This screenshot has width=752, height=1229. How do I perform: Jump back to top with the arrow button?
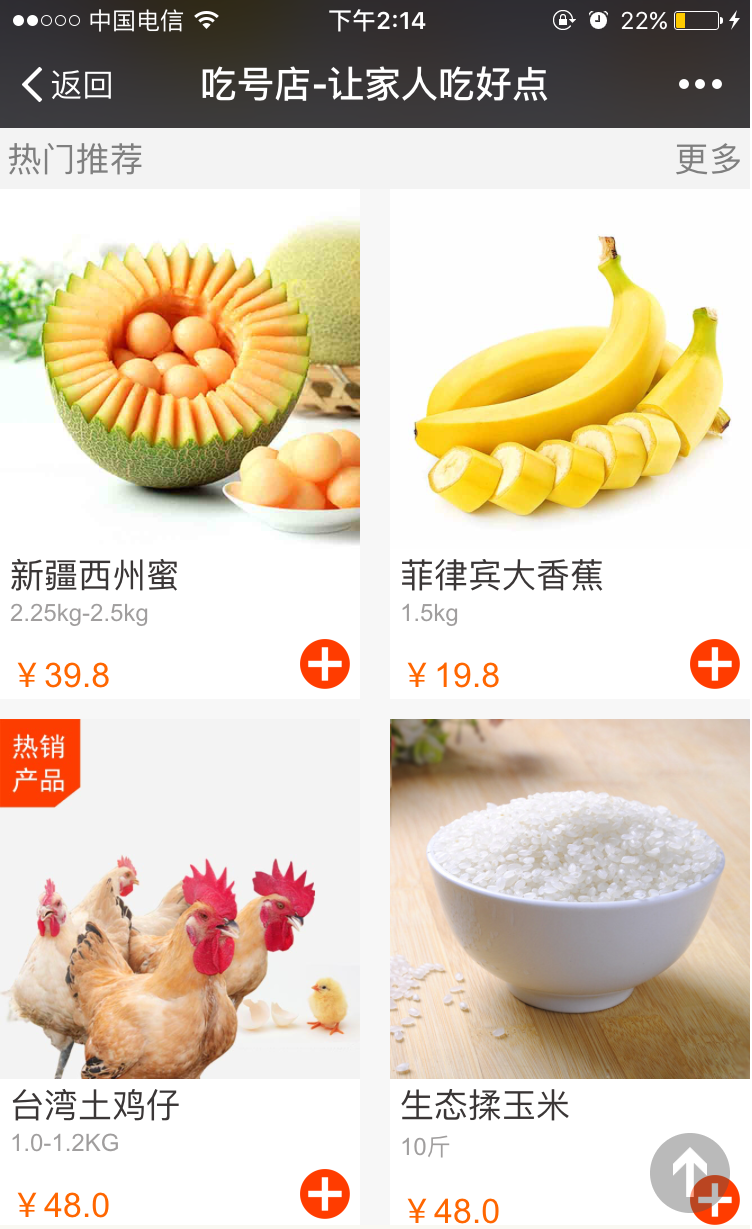688,1170
